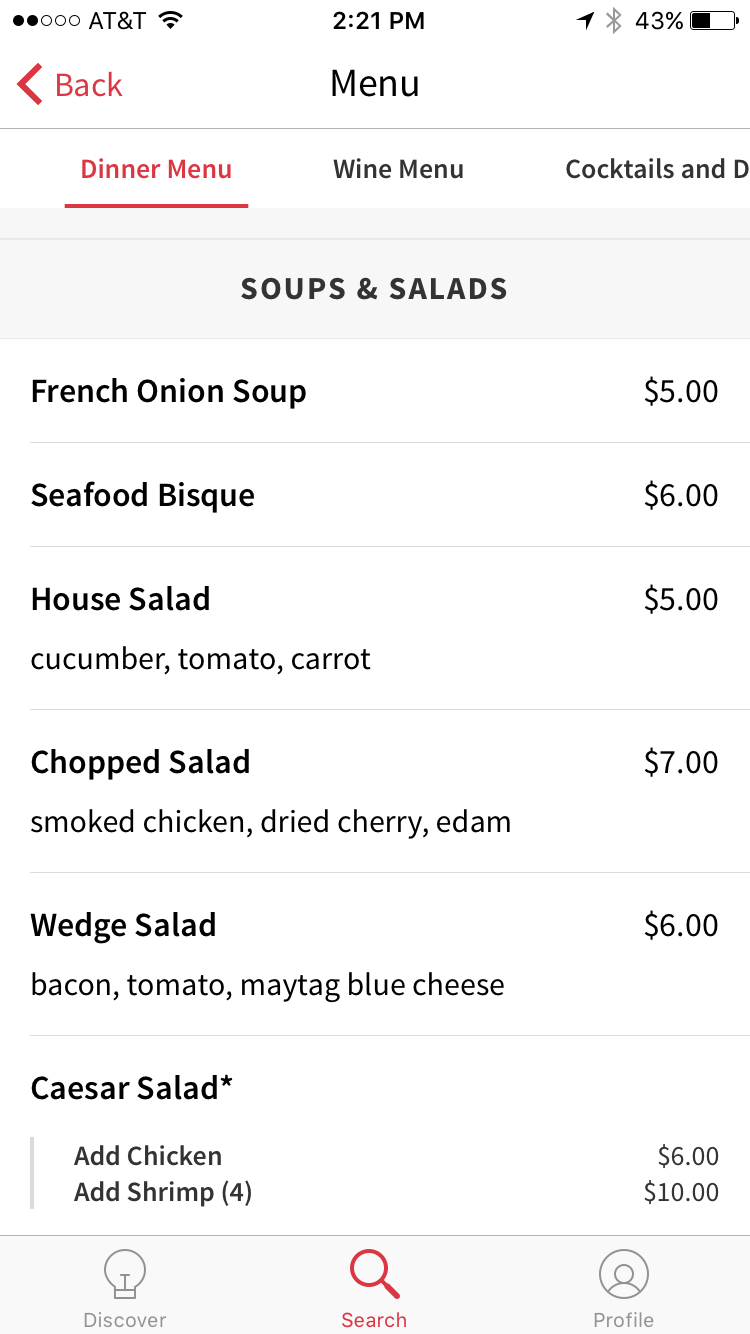Tap the Search tab

tap(374, 1288)
